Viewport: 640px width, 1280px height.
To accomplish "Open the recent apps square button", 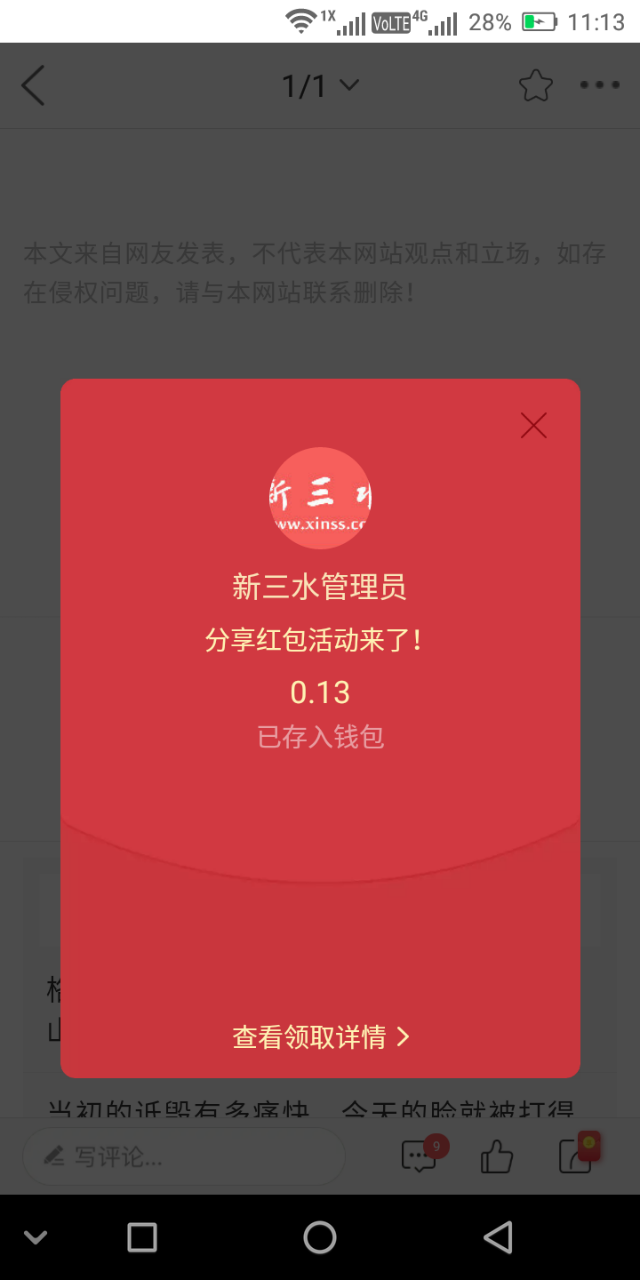I will point(142,1237).
